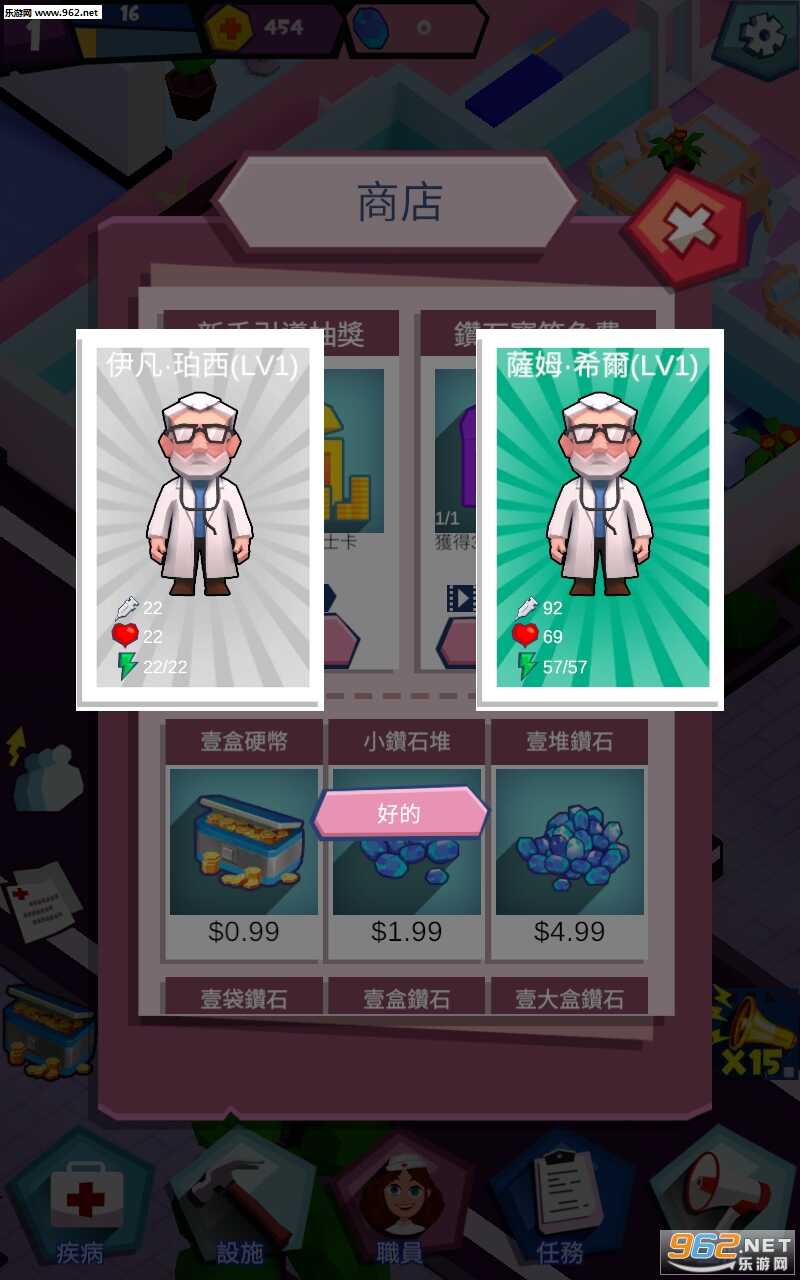
Task: Confirm with the pink 好的 button
Action: tap(399, 813)
